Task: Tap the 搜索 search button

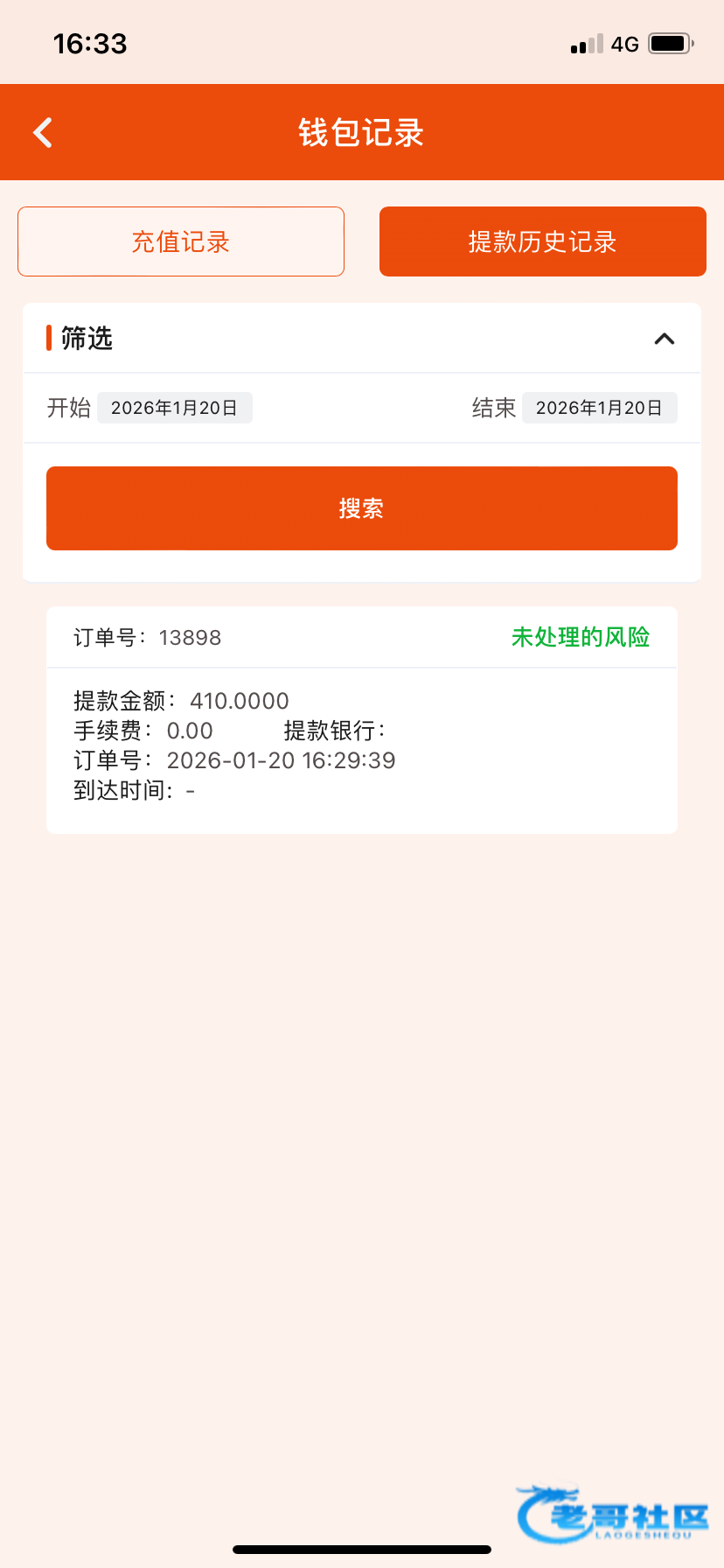Action: point(361,508)
